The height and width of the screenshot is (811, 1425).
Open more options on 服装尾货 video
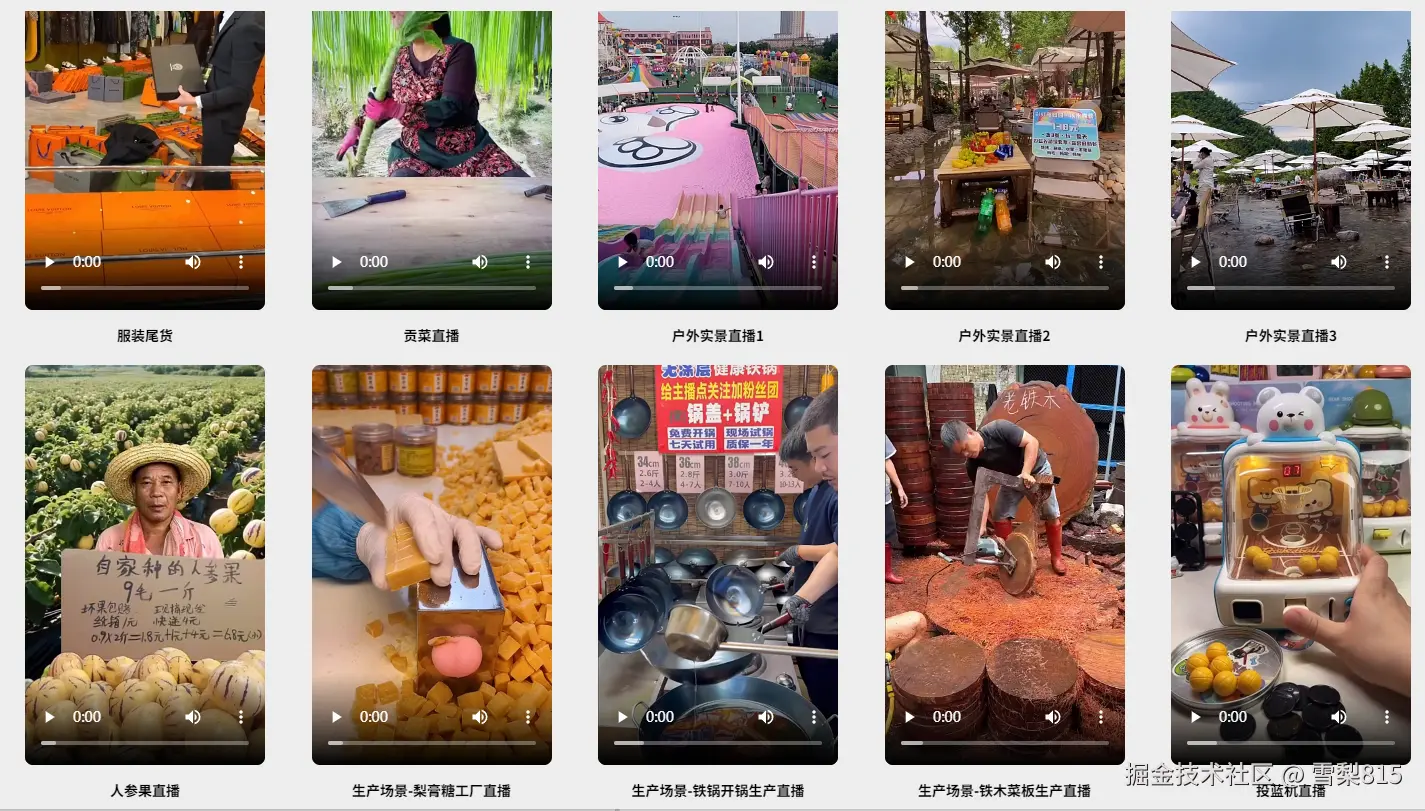pos(241,262)
